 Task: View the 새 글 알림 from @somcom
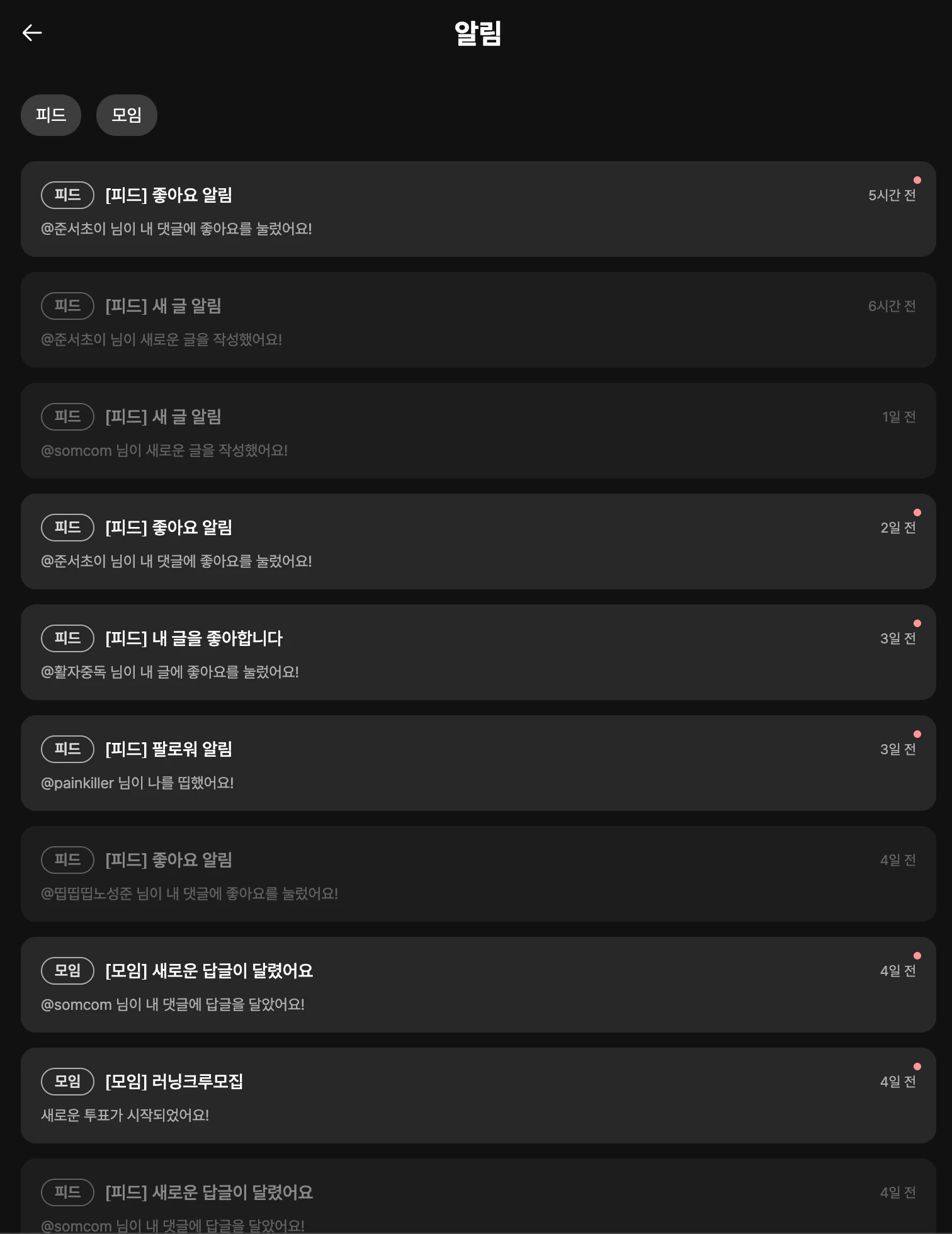point(477,431)
